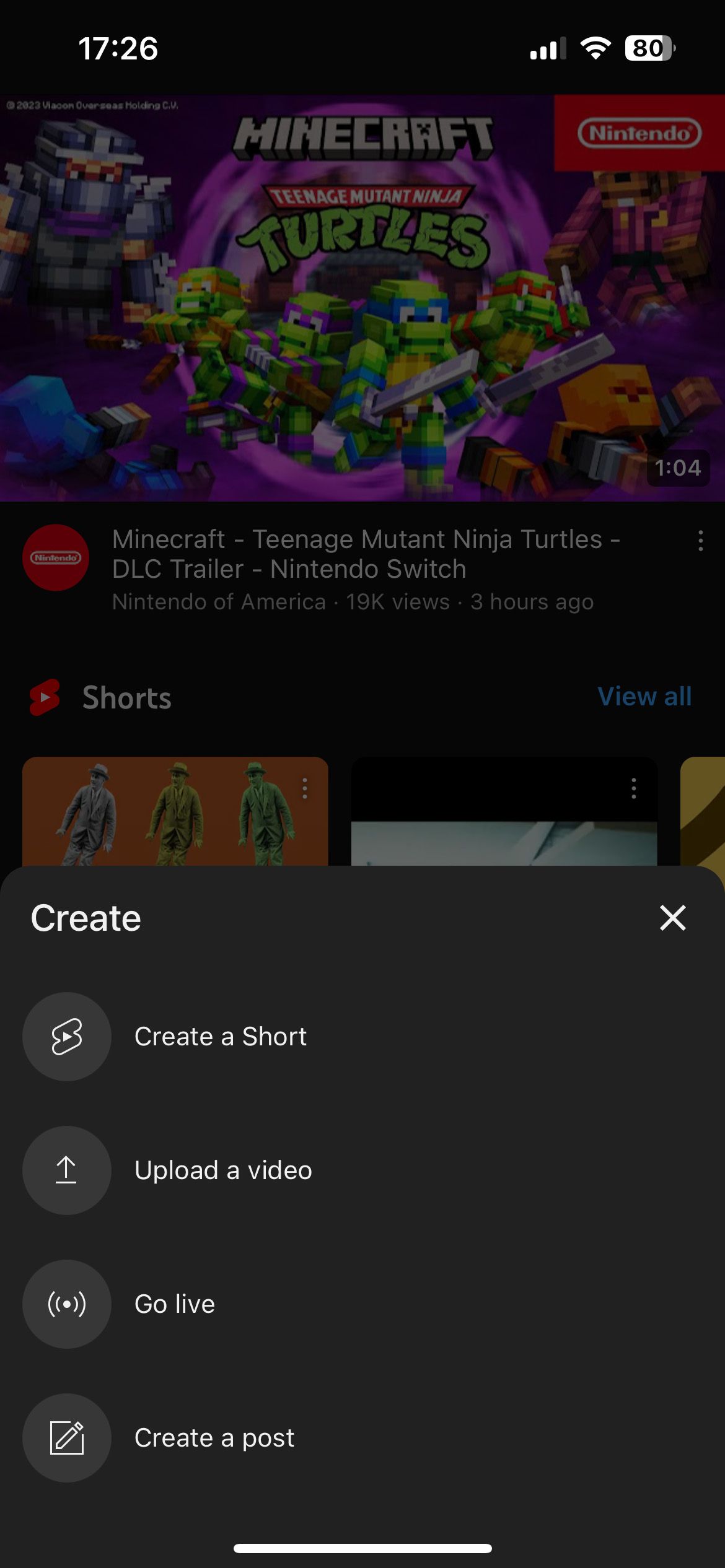The width and height of the screenshot is (725, 1568).
Task: Choose the Create a post menu entry
Action: (x=214, y=1437)
